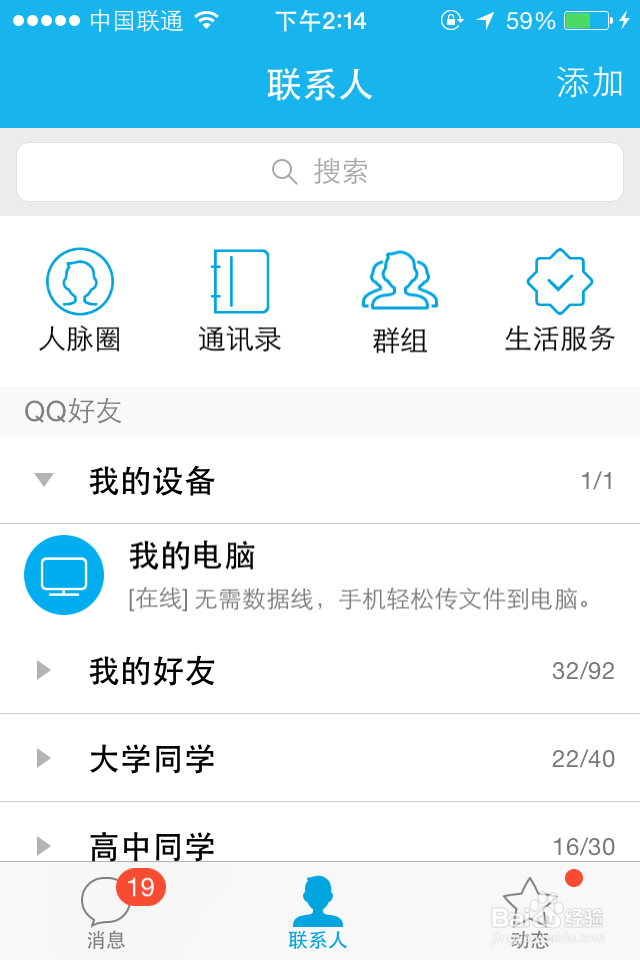Expand the 大学同学 group
The width and height of the screenshot is (640, 960).
tap(320, 759)
